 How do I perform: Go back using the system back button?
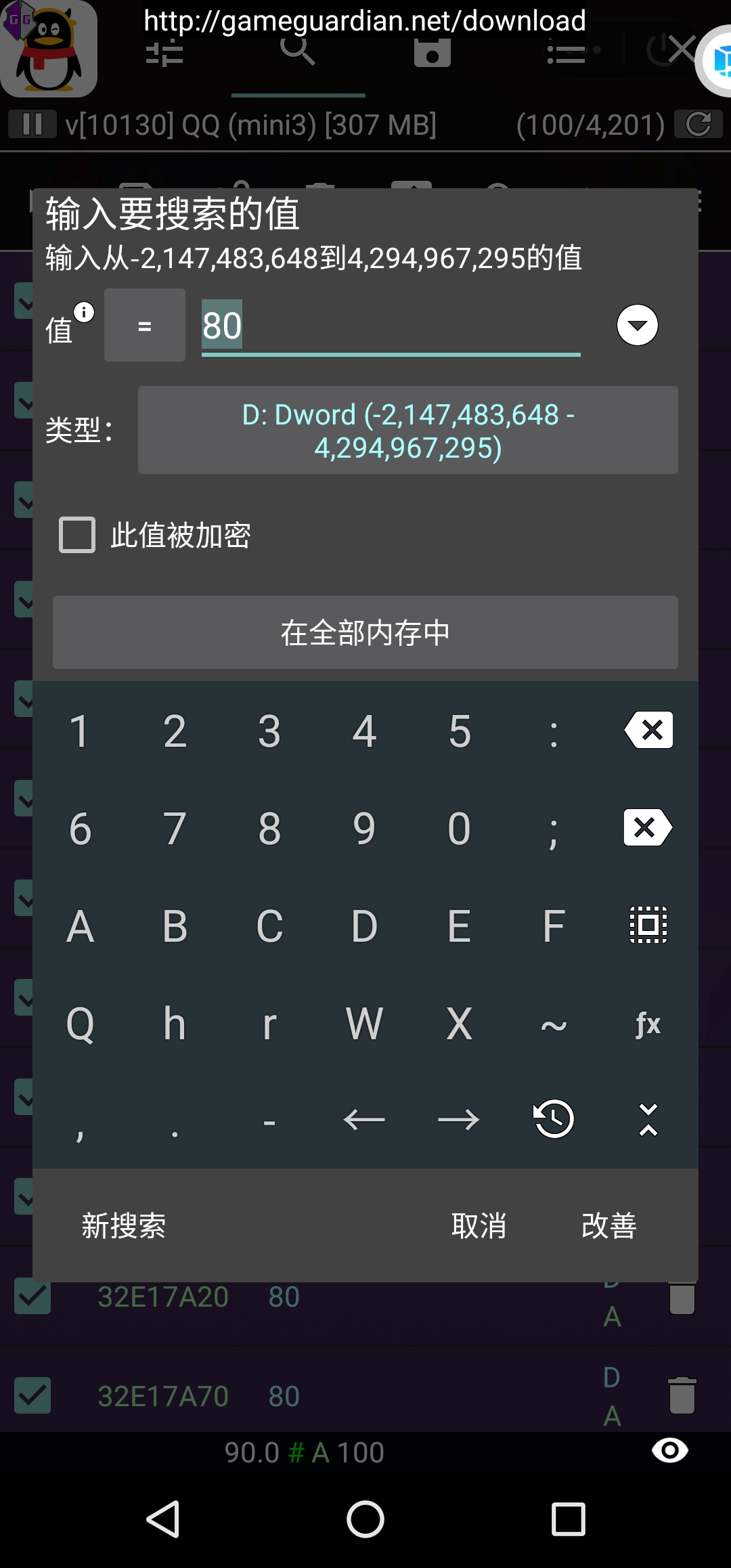coord(163,1519)
